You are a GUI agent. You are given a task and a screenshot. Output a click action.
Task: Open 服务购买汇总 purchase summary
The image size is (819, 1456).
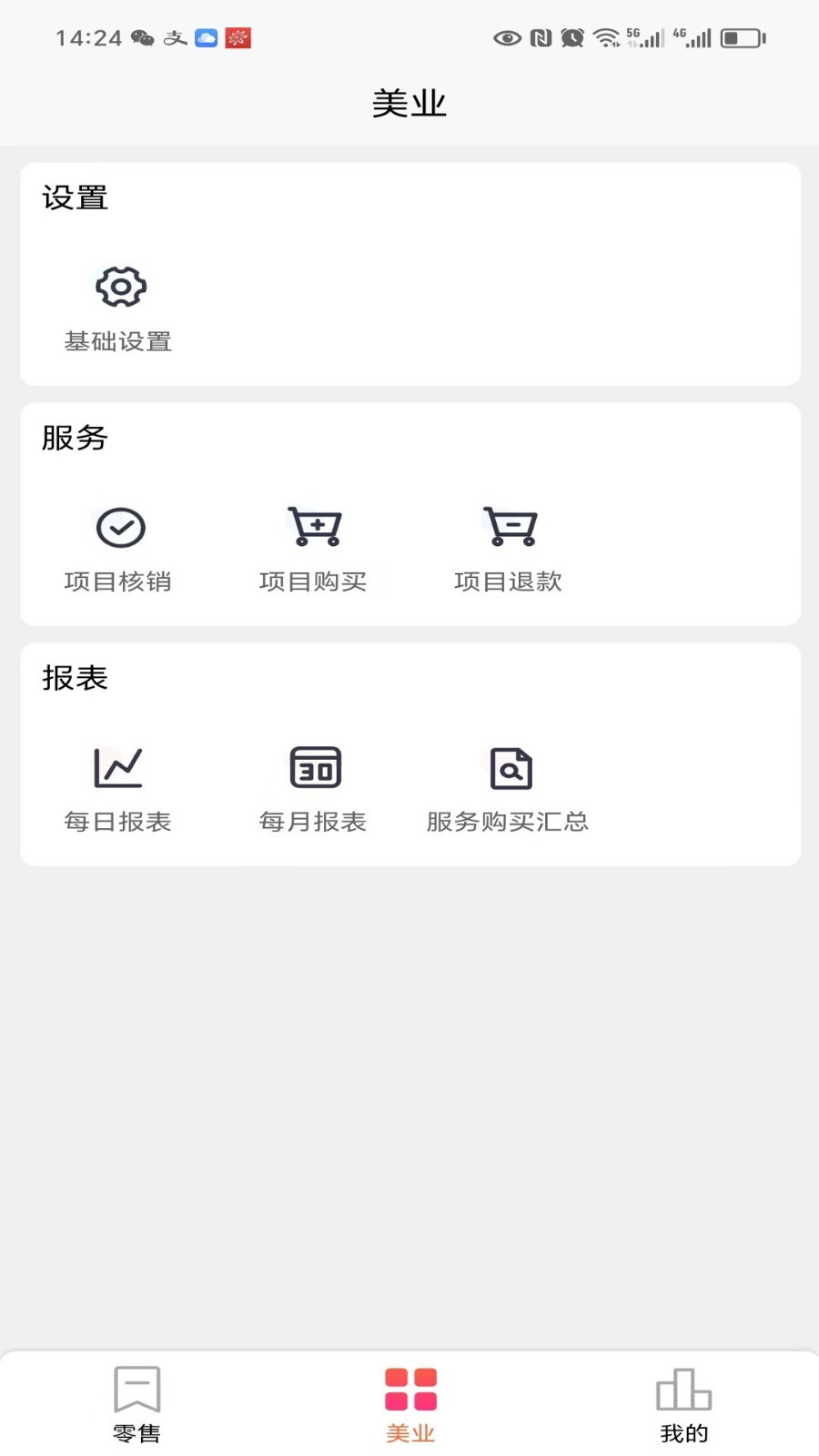click(509, 788)
